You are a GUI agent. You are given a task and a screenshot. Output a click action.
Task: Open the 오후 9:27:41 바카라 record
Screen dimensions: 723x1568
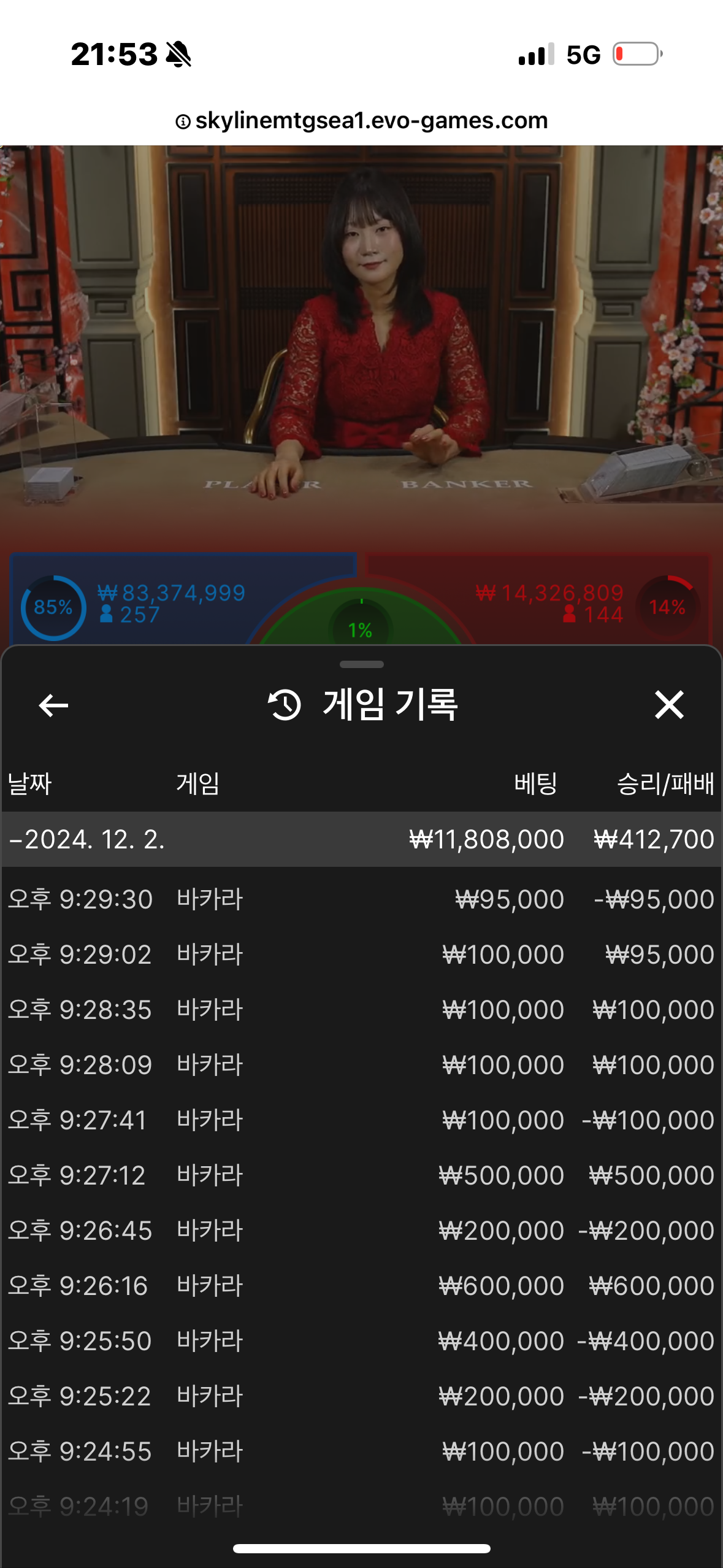click(x=361, y=1120)
